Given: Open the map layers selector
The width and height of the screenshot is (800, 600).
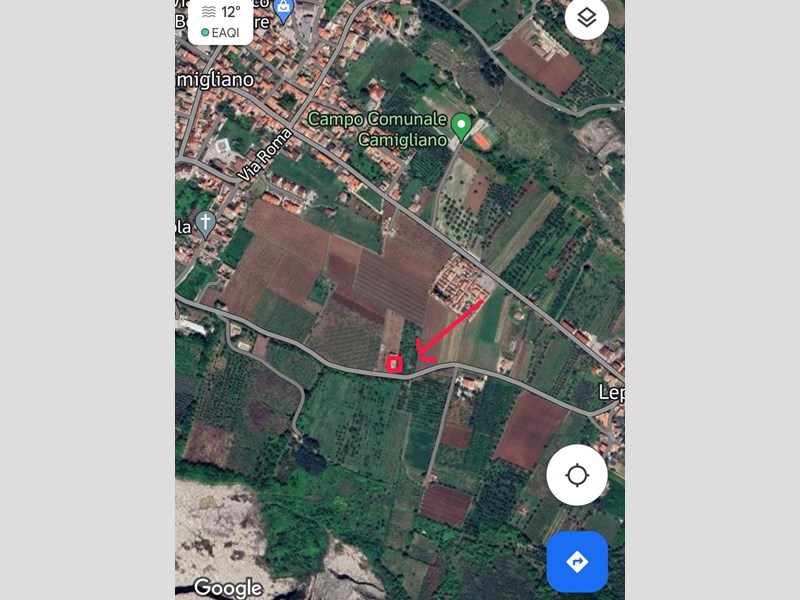Looking at the screenshot, I should 587,18.
